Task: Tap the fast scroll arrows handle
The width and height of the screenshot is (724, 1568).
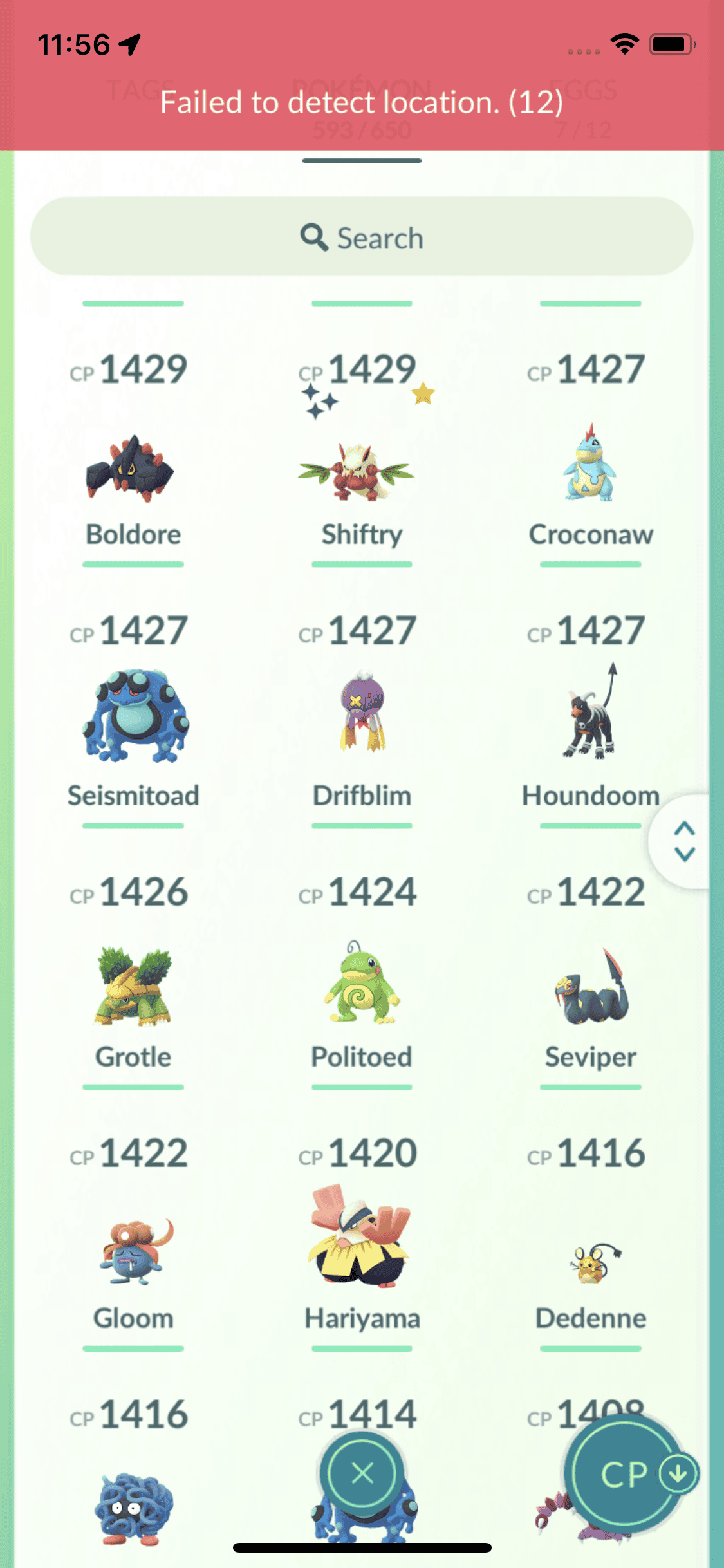Action: (683, 841)
